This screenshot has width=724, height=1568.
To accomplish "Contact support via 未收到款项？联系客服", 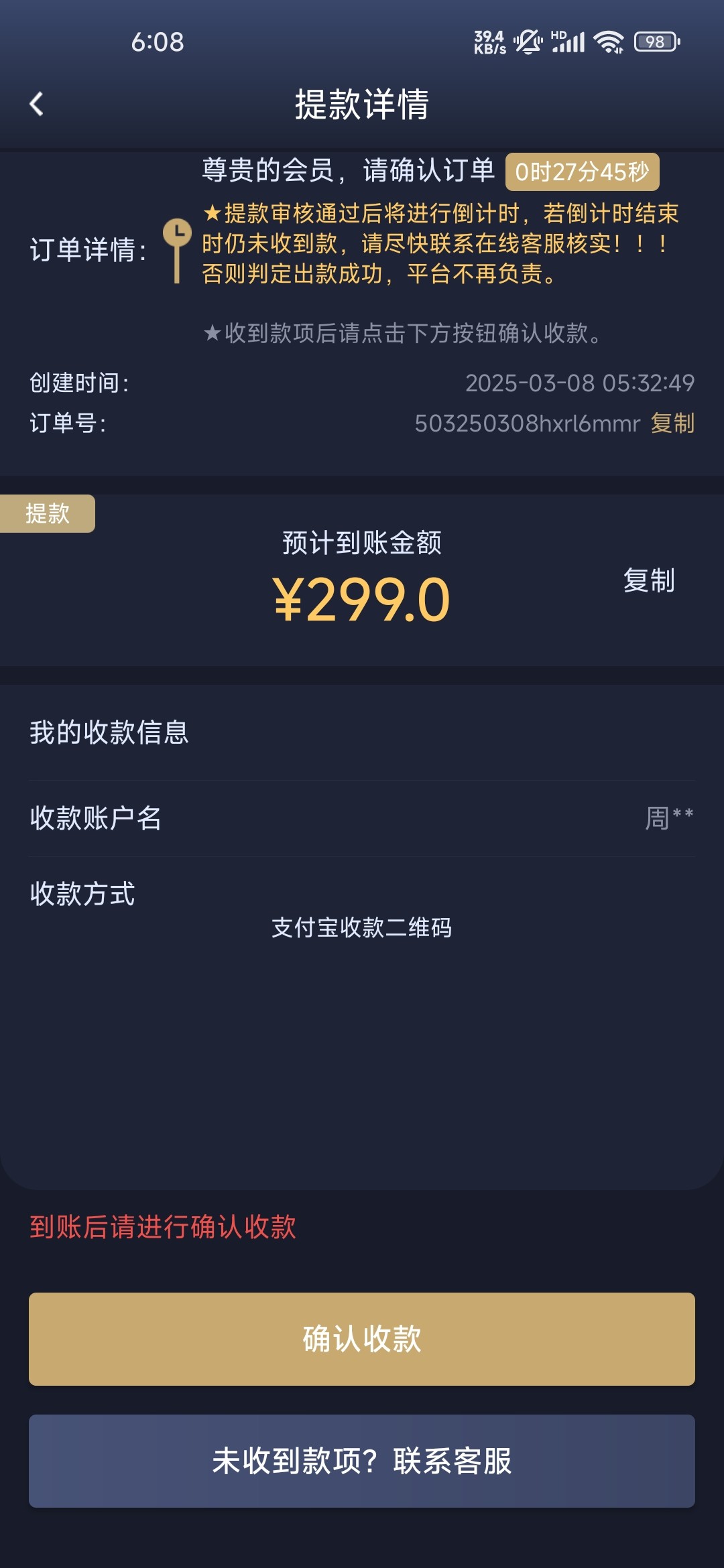I will pos(362,1461).
